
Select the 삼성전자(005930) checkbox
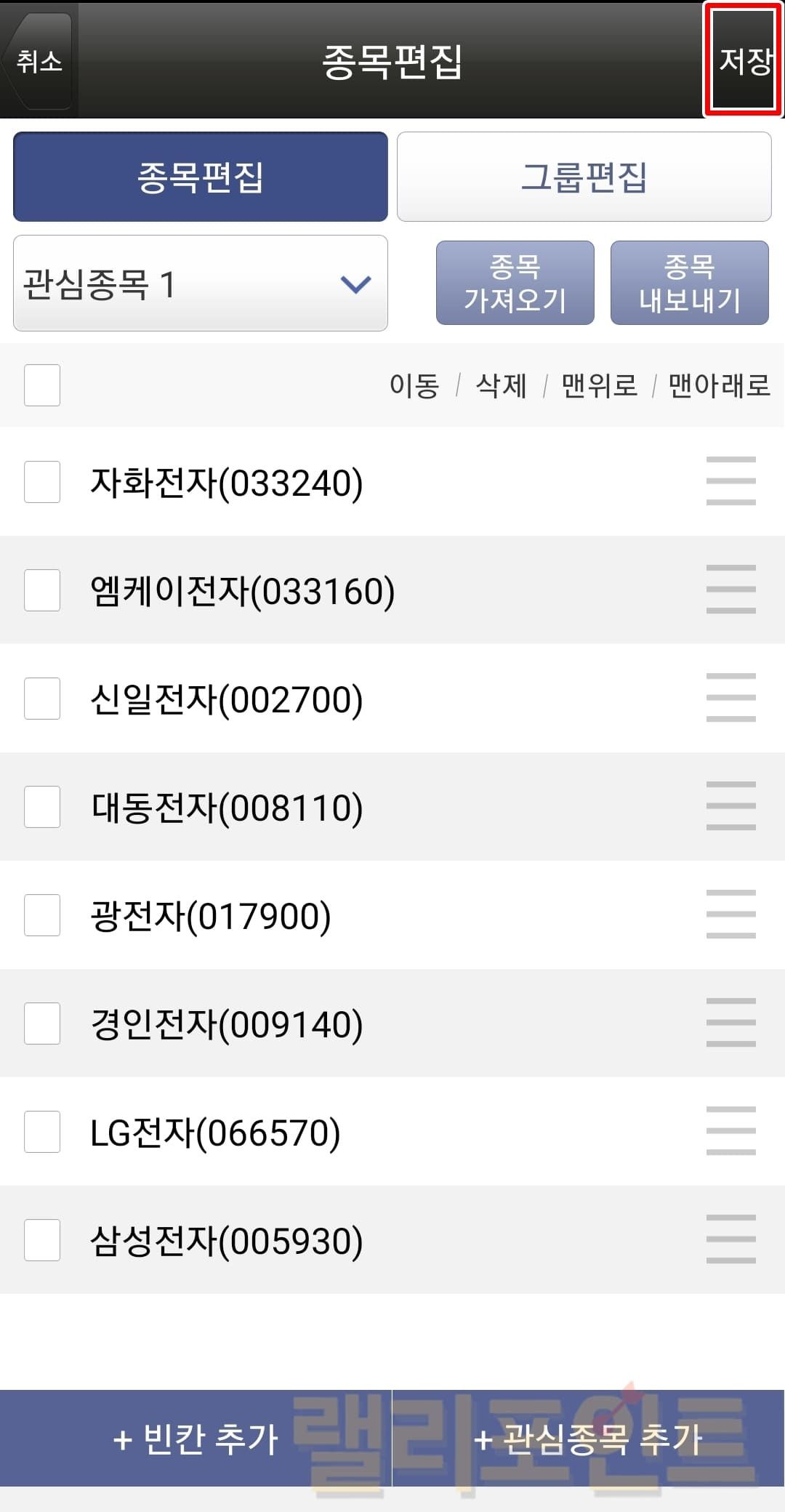click(42, 1239)
